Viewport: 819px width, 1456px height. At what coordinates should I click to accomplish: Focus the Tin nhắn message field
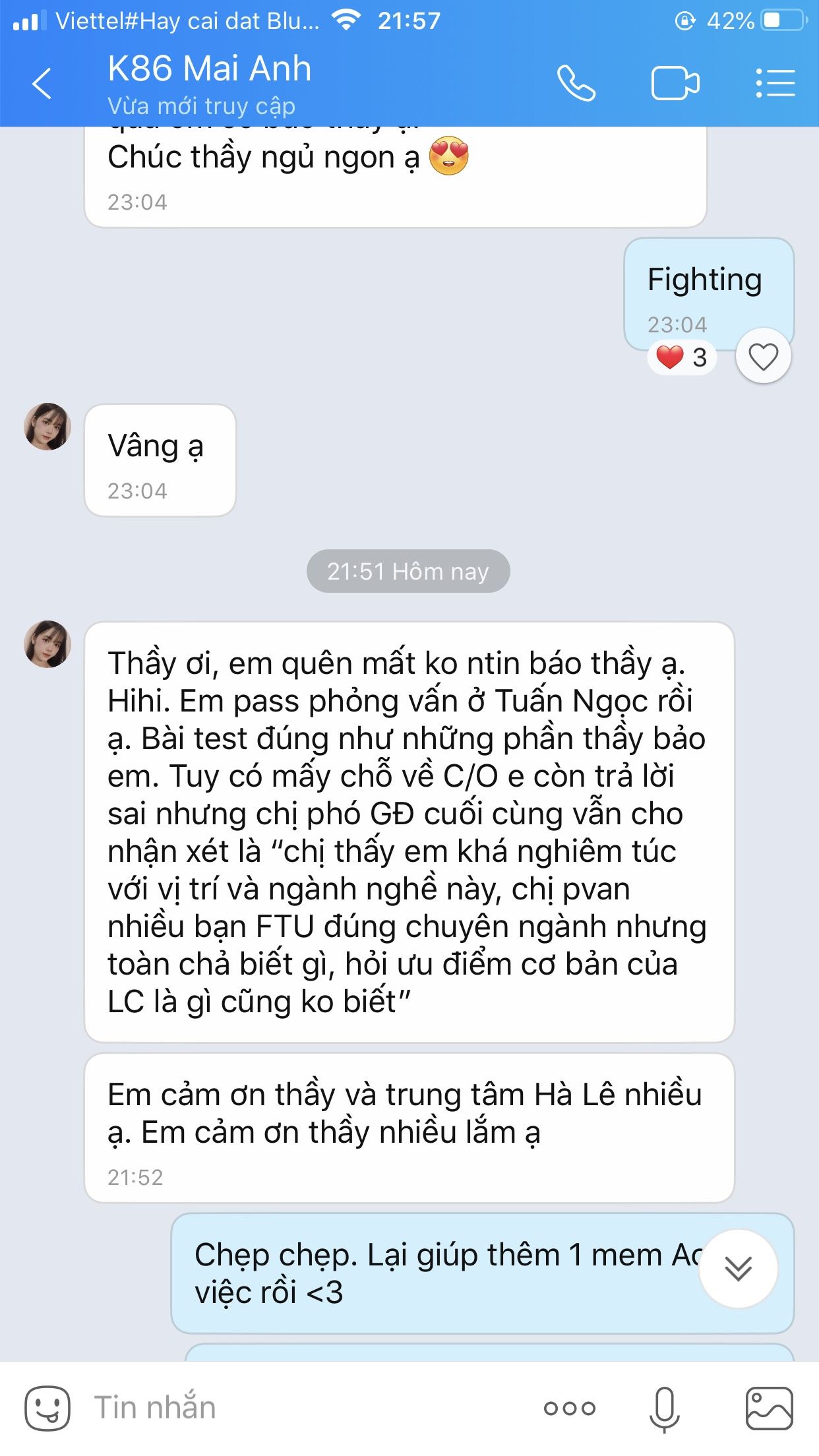[x=297, y=1409]
